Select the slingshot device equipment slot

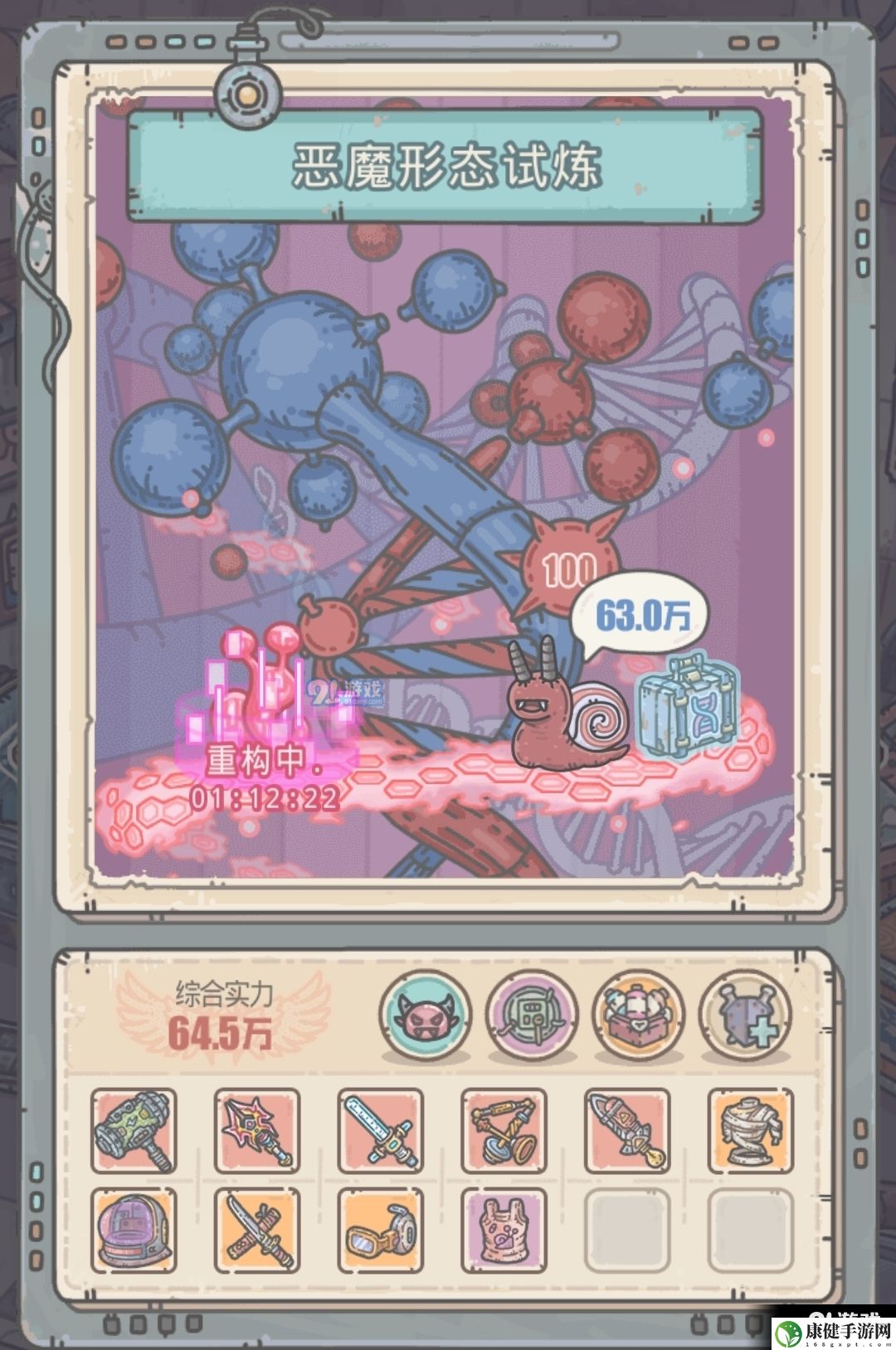[x=504, y=1130]
